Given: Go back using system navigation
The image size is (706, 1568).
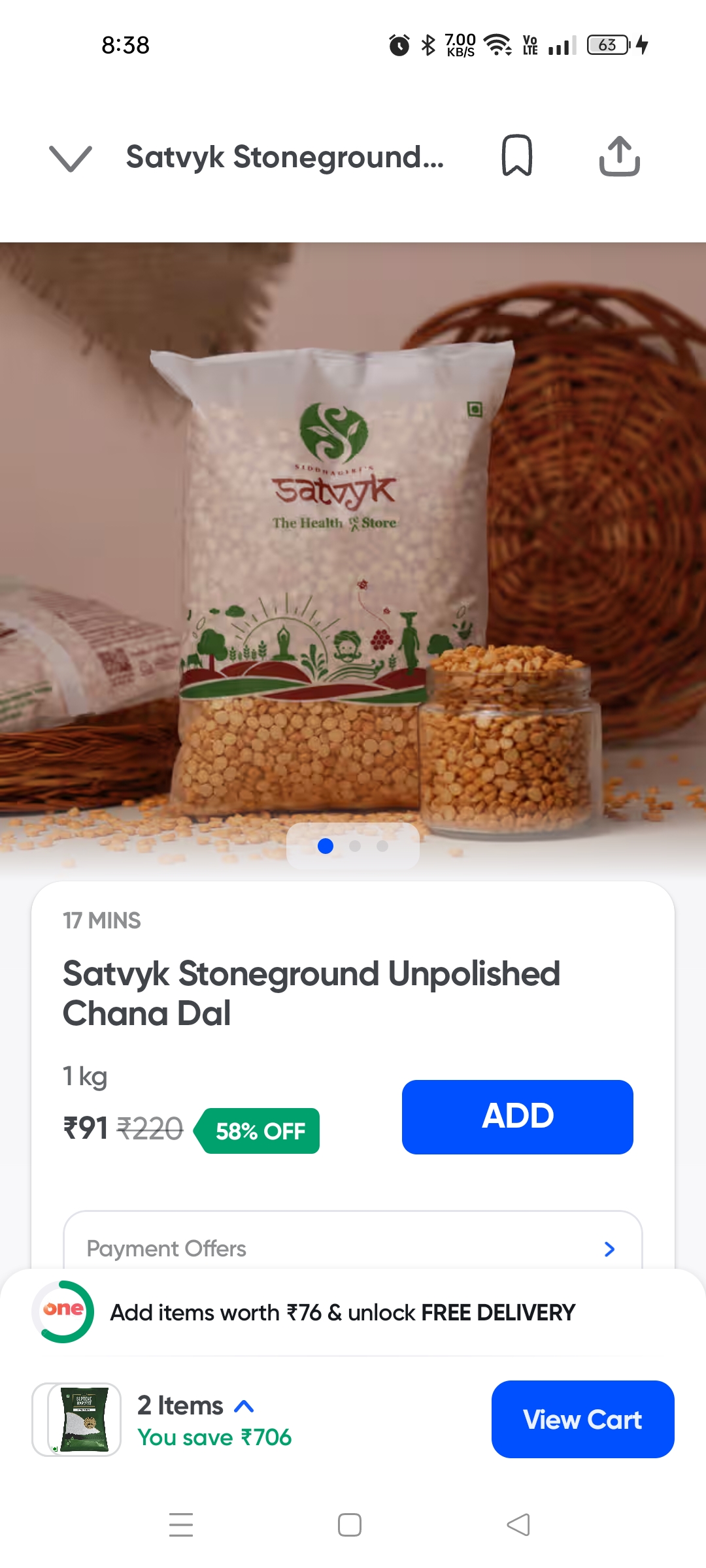Looking at the screenshot, I should 518,1525.
